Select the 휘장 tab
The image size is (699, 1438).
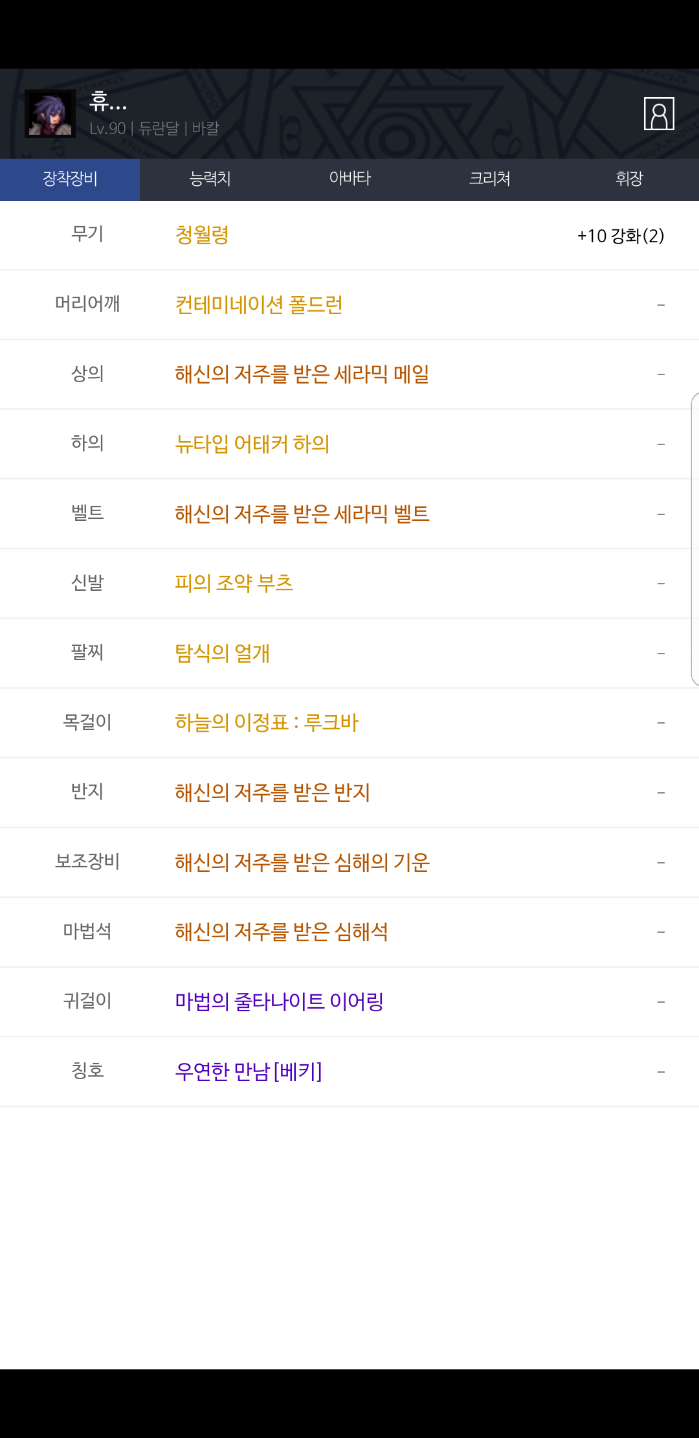(629, 180)
